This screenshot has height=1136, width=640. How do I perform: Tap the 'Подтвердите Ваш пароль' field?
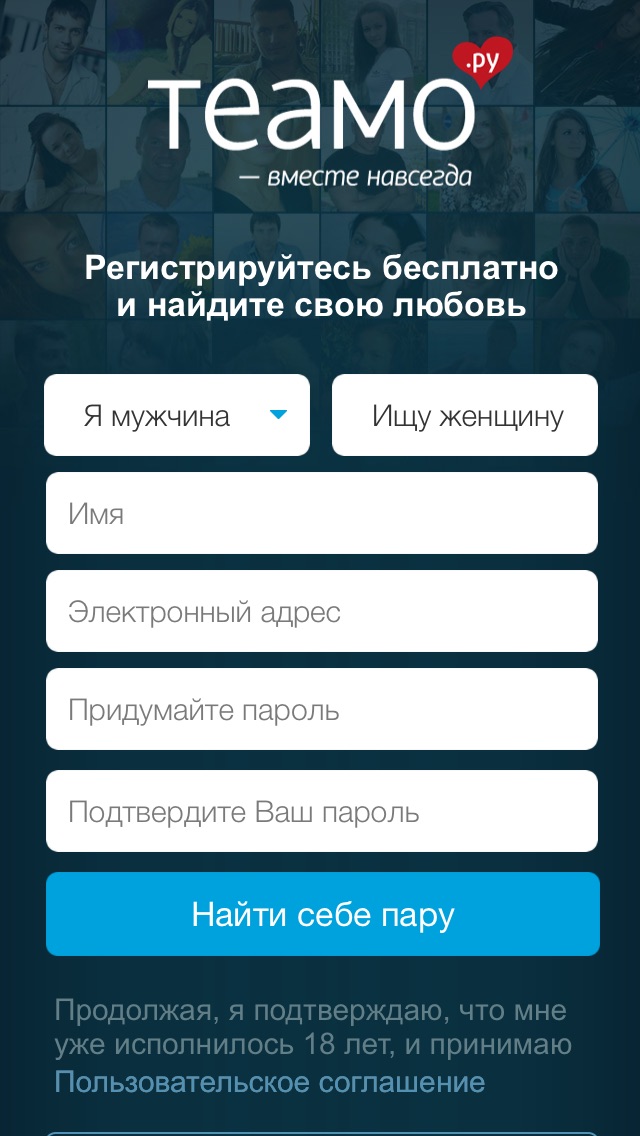pyautogui.click(x=321, y=811)
